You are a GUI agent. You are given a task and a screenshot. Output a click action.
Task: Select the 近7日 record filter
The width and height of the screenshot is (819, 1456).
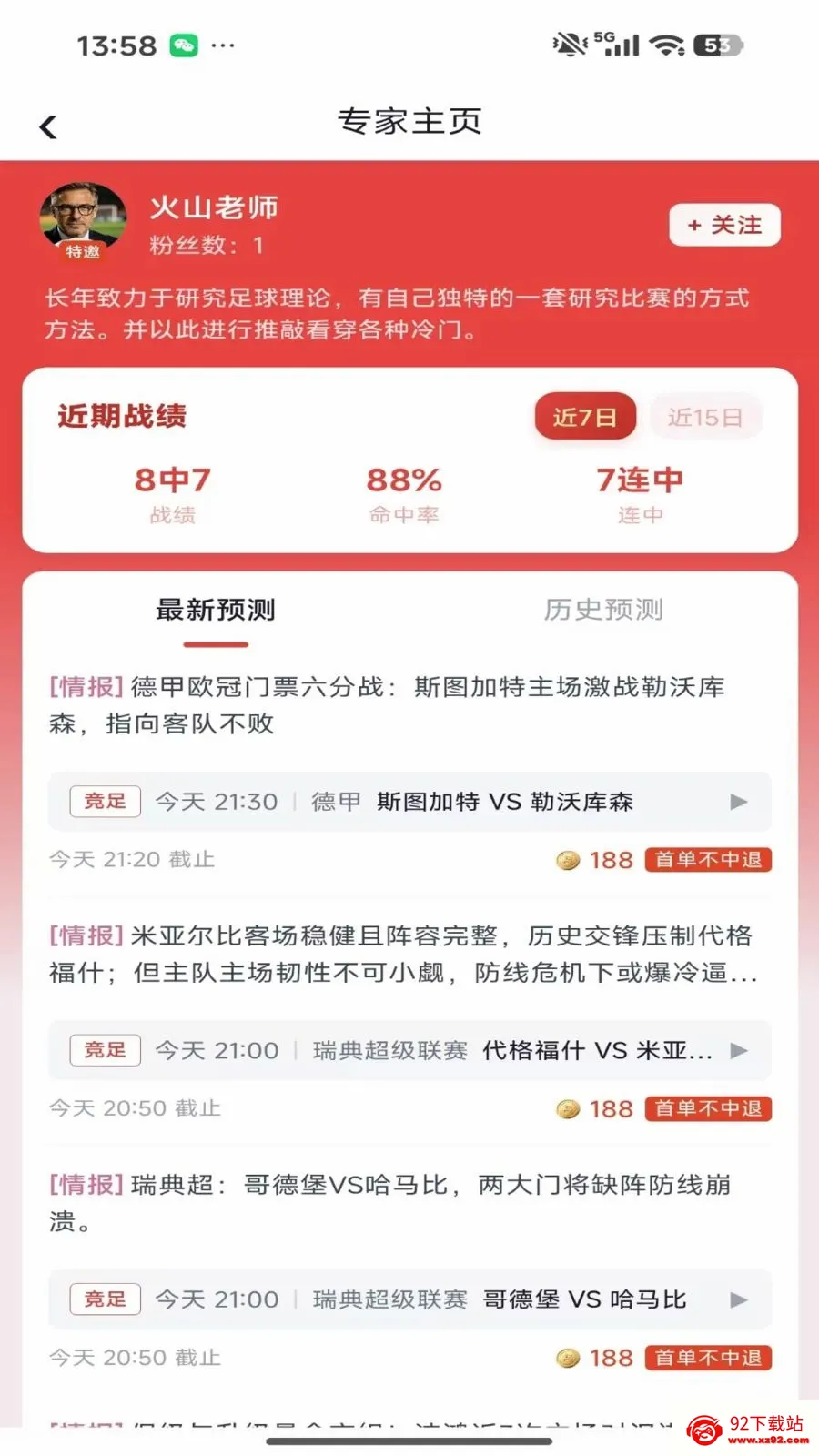click(x=585, y=417)
